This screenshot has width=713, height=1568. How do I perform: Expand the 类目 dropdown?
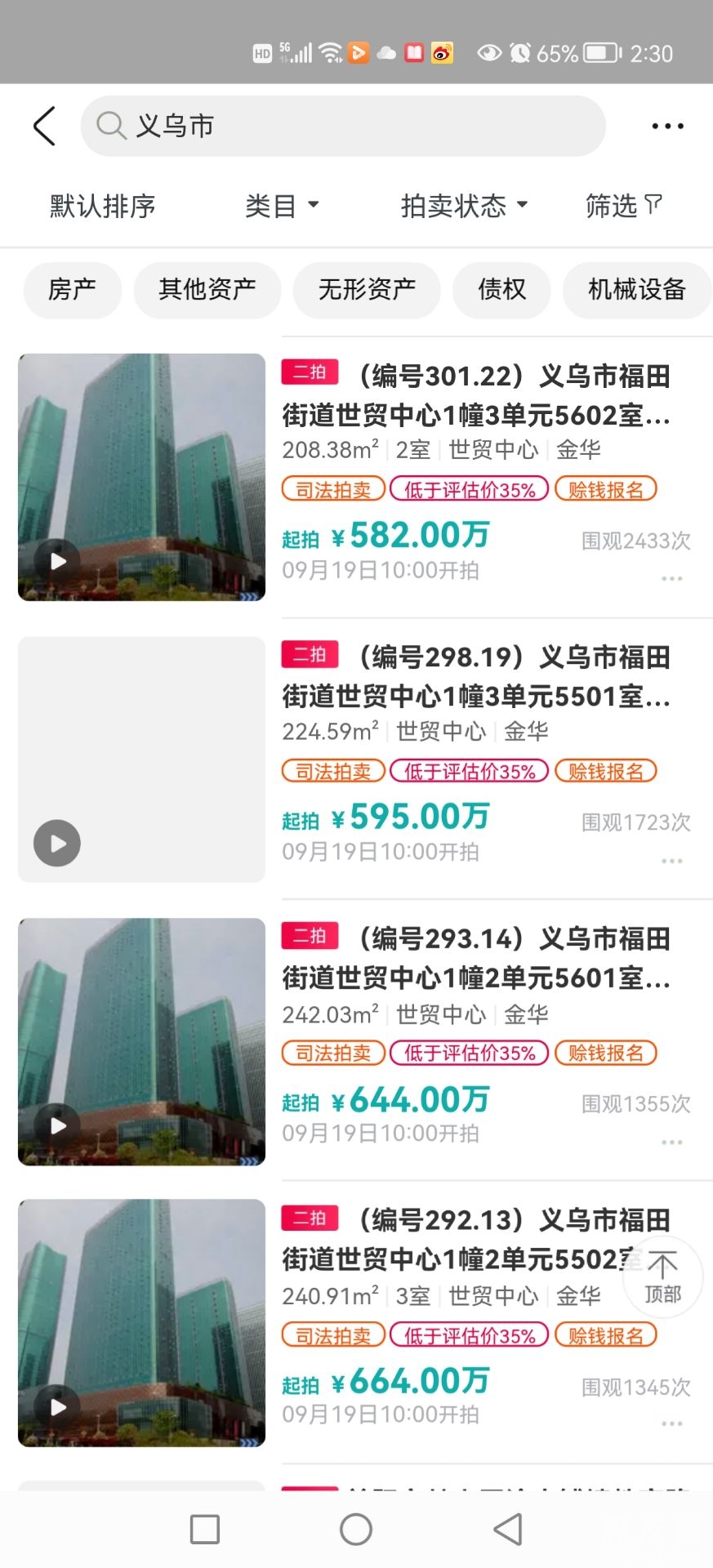[x=282, y=206]
